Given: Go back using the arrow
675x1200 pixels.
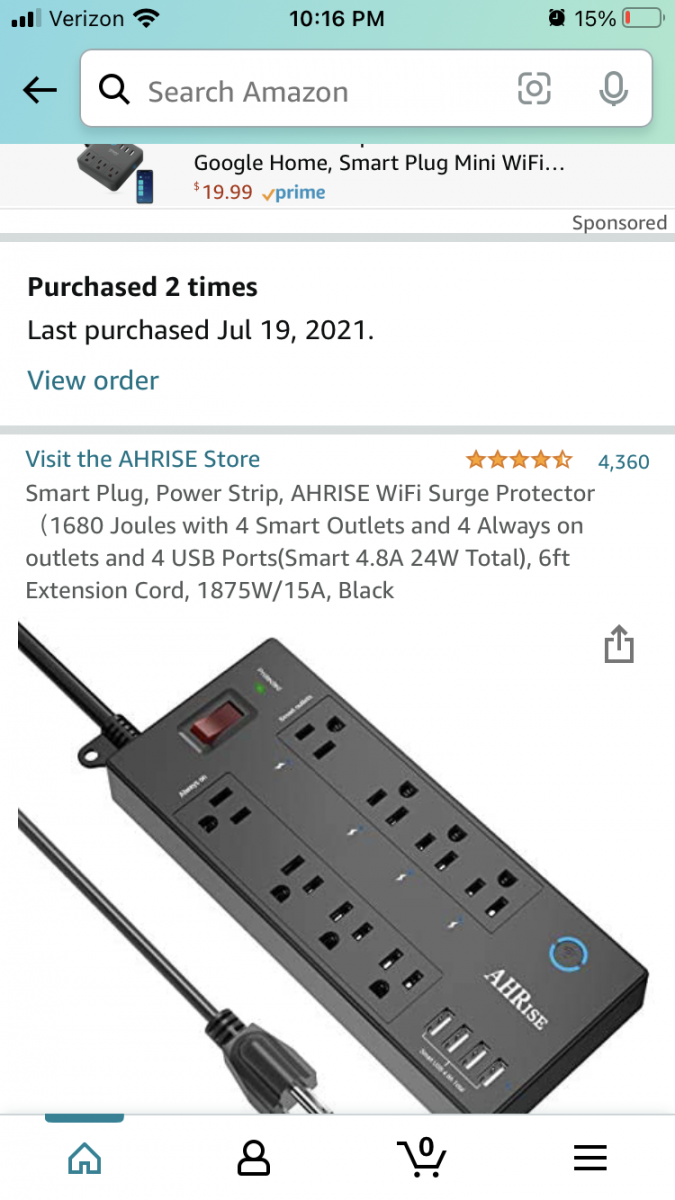Looking at the screenshot, I should 40,91.
